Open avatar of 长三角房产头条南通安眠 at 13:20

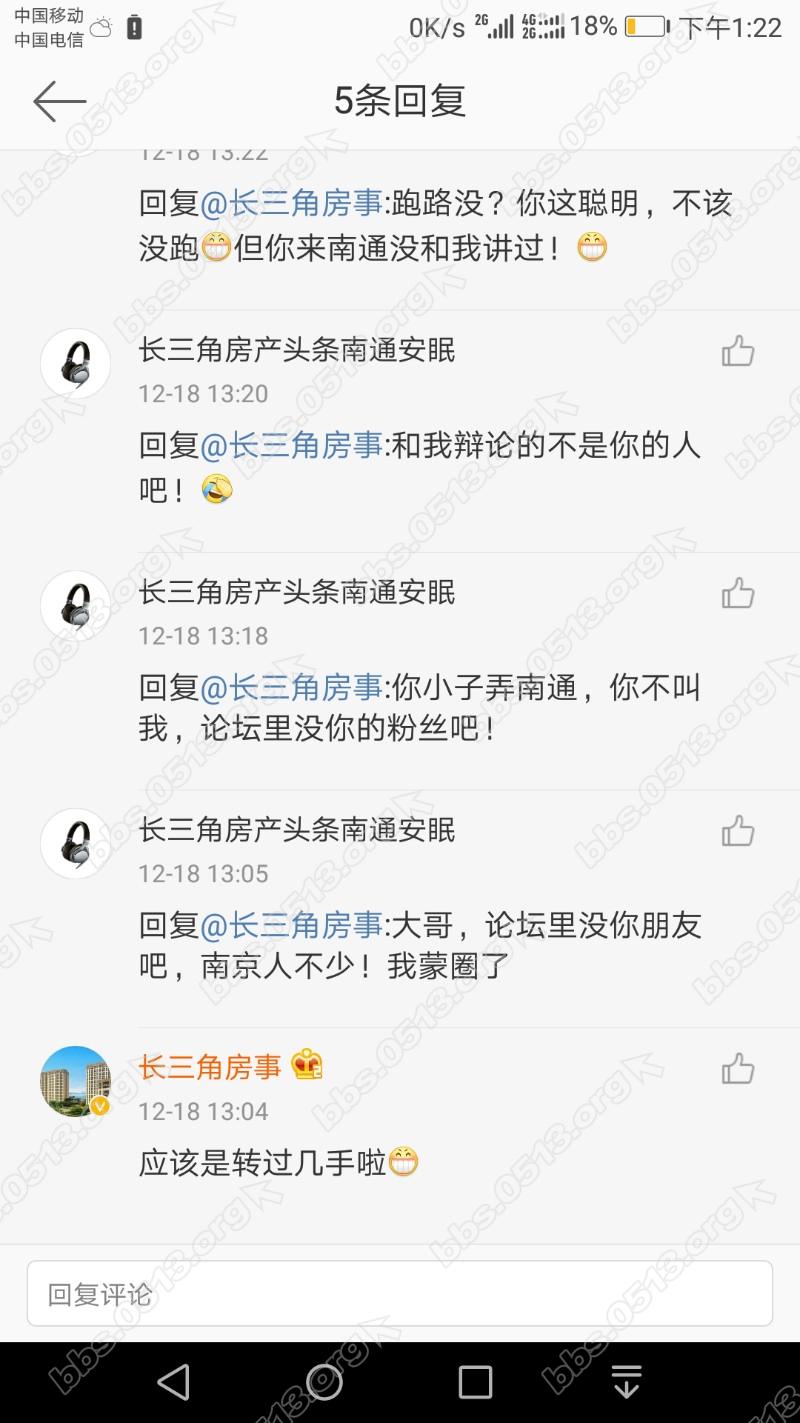(76, 363)
